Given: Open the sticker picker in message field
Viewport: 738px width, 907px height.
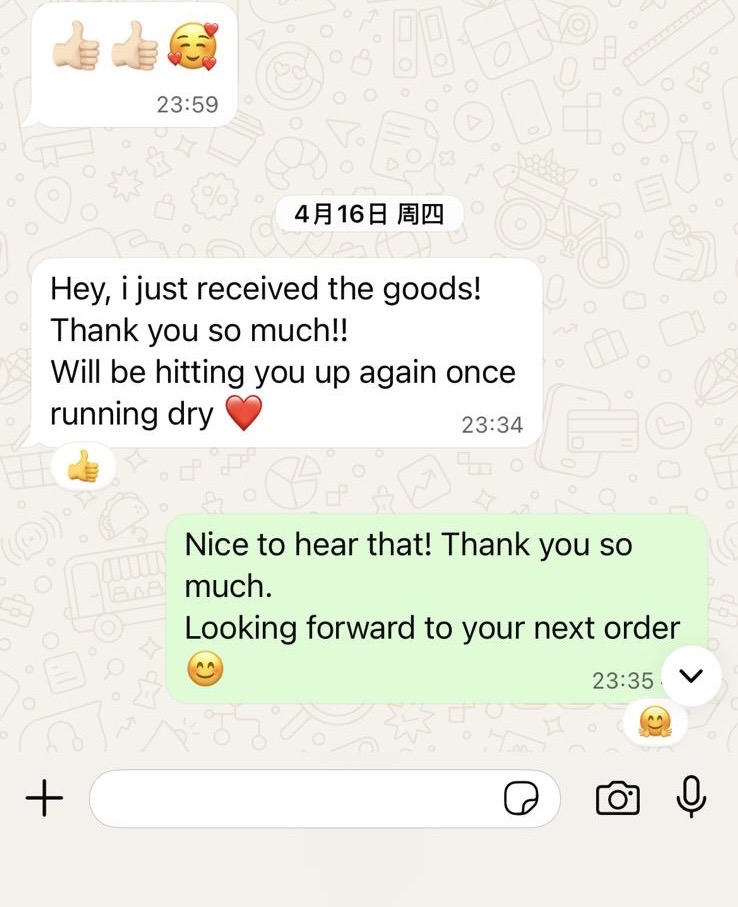Looking at the screenshot, I should pyautogui.click(x=520, y=798).
